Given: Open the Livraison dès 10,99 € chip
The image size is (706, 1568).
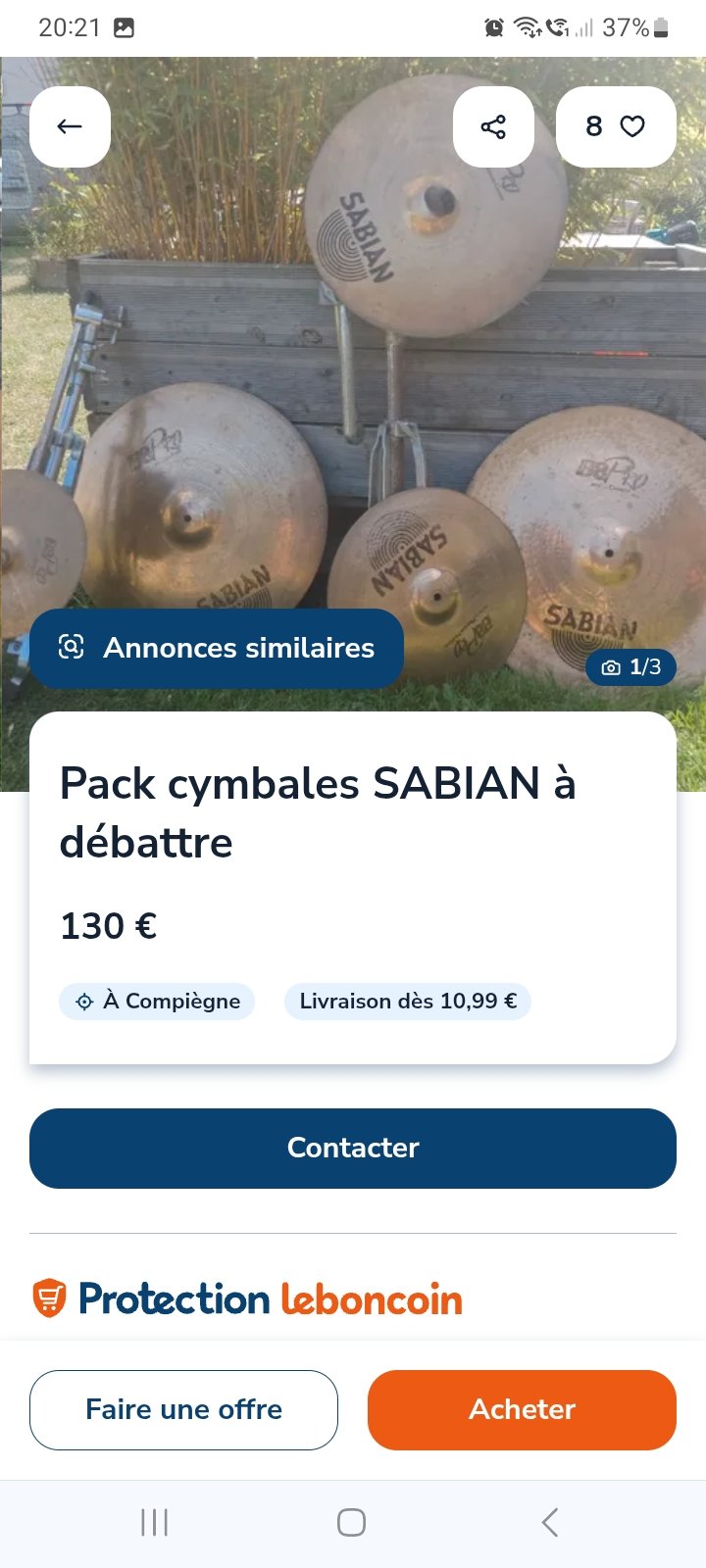Looking at the screenshot, I should click(x=408, y=1002).
